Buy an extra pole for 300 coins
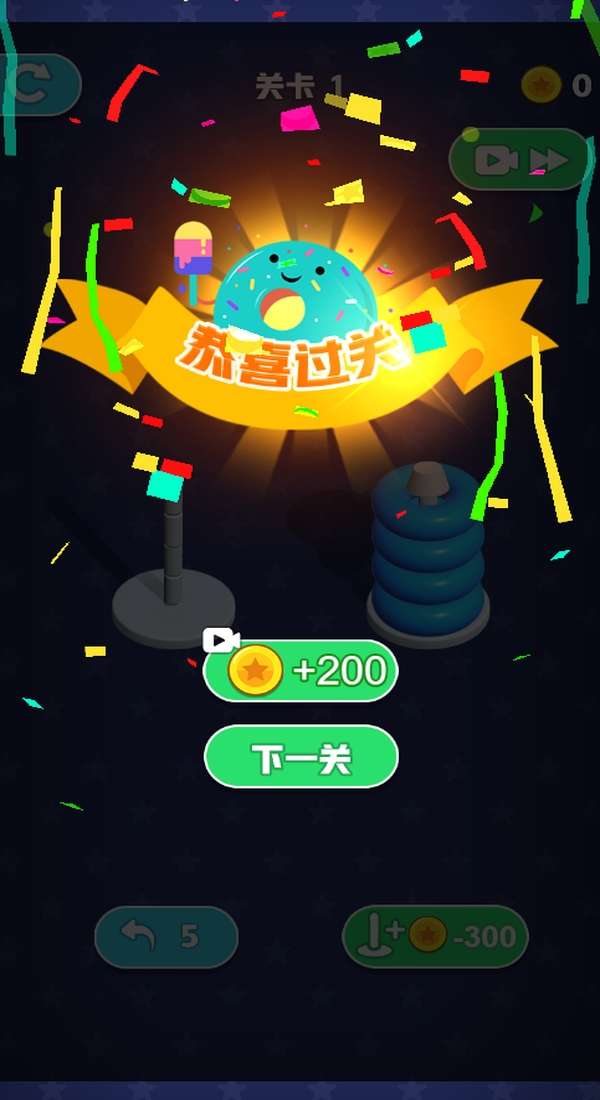 click(x=436, y=937)
